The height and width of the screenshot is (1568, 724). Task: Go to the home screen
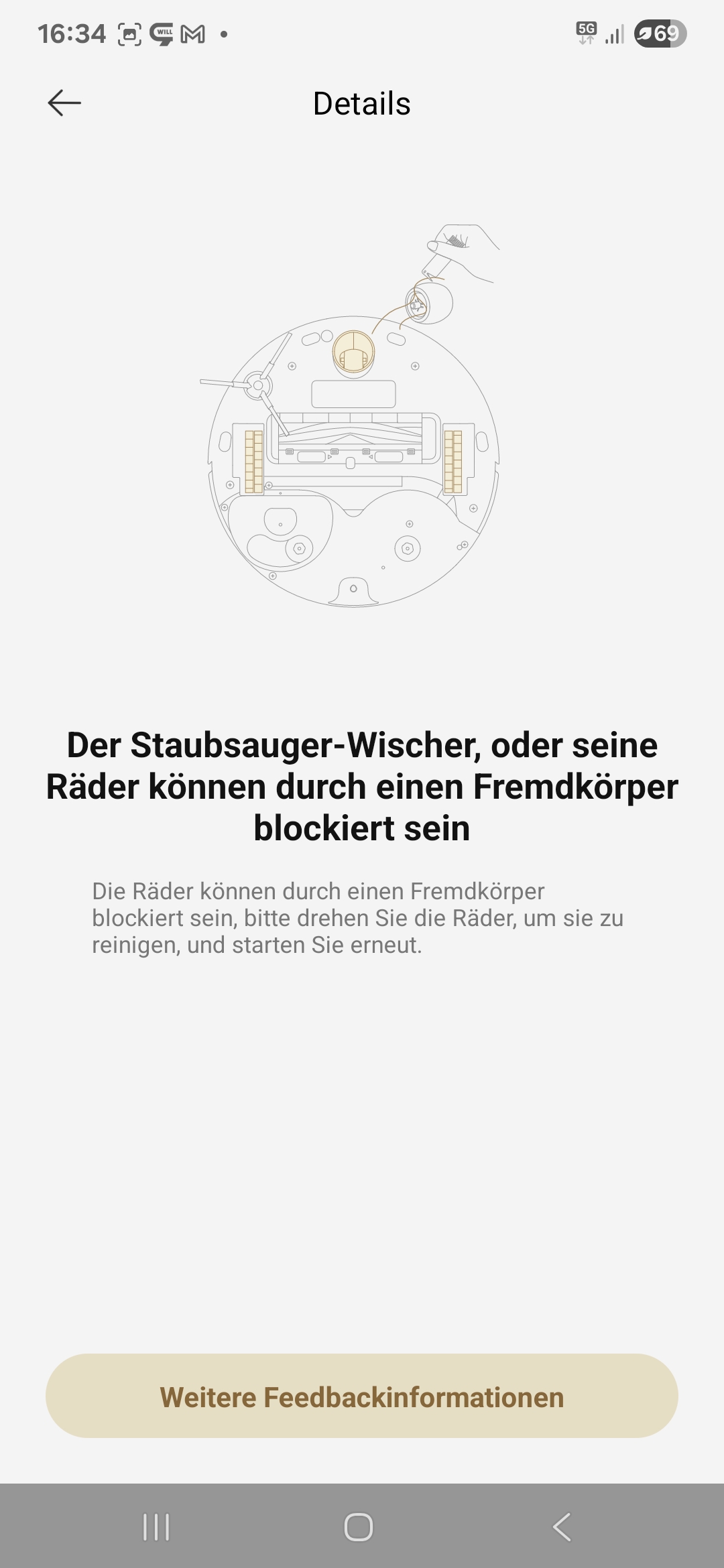pyautogui.click(x=359, y=1528)
